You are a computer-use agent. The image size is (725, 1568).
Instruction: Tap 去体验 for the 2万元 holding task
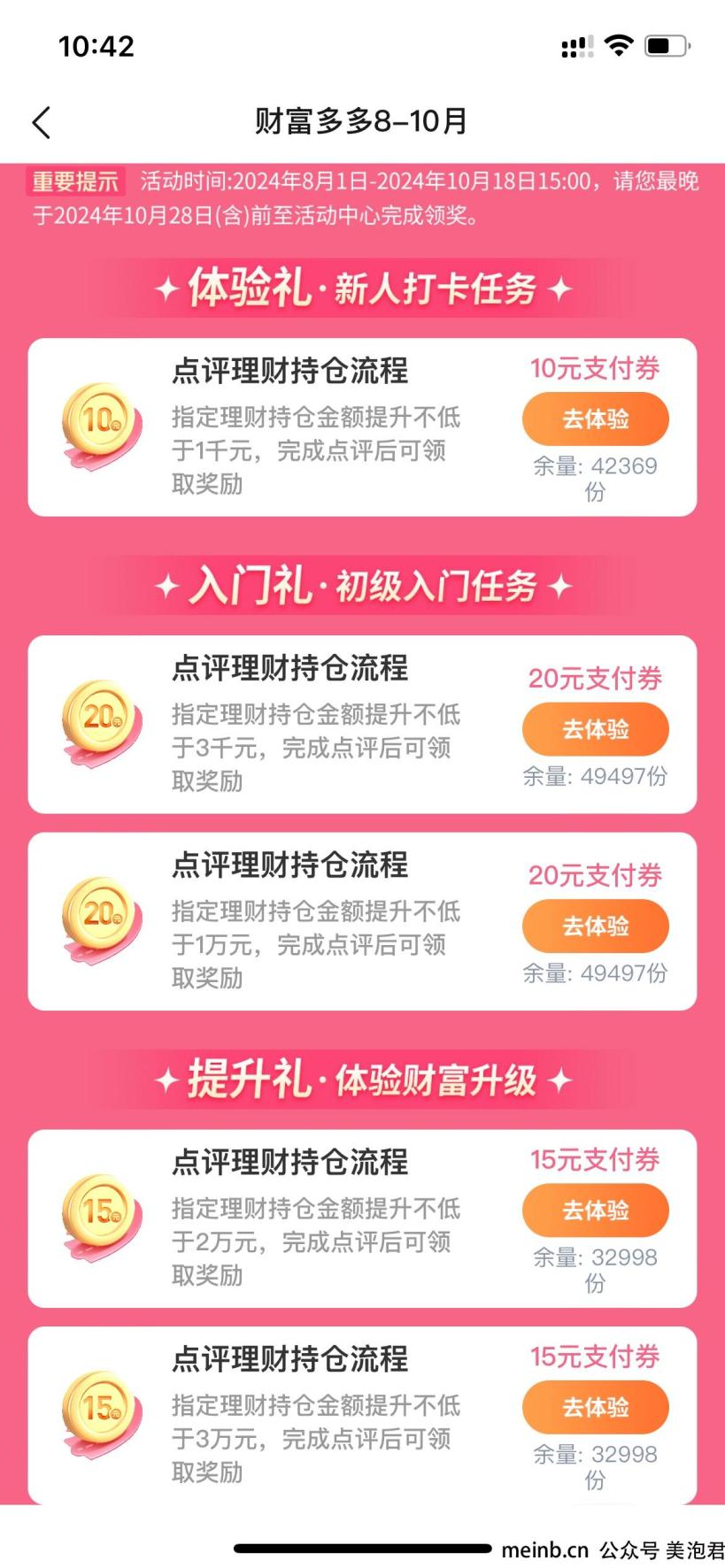pos(595,1211)
